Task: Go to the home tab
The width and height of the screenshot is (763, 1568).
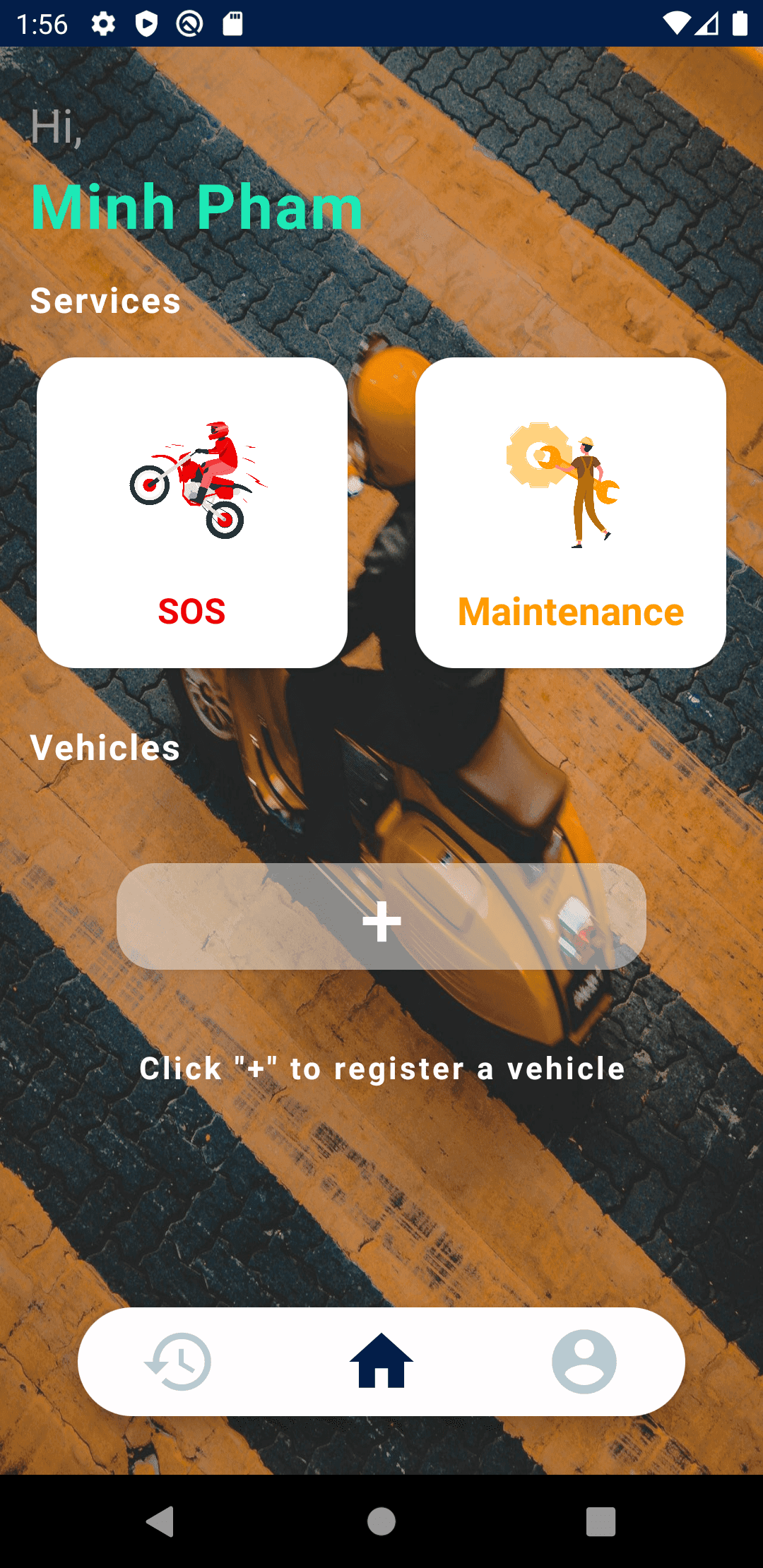Action: click(381, 1362)
